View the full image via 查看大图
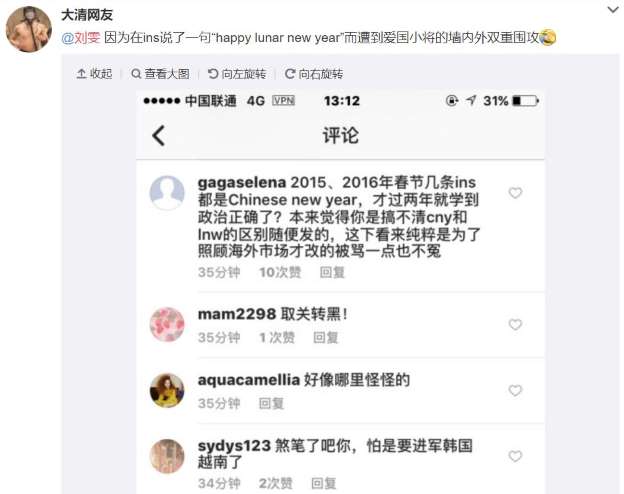The height and width of the screenshot is (494, 624). 160,74
